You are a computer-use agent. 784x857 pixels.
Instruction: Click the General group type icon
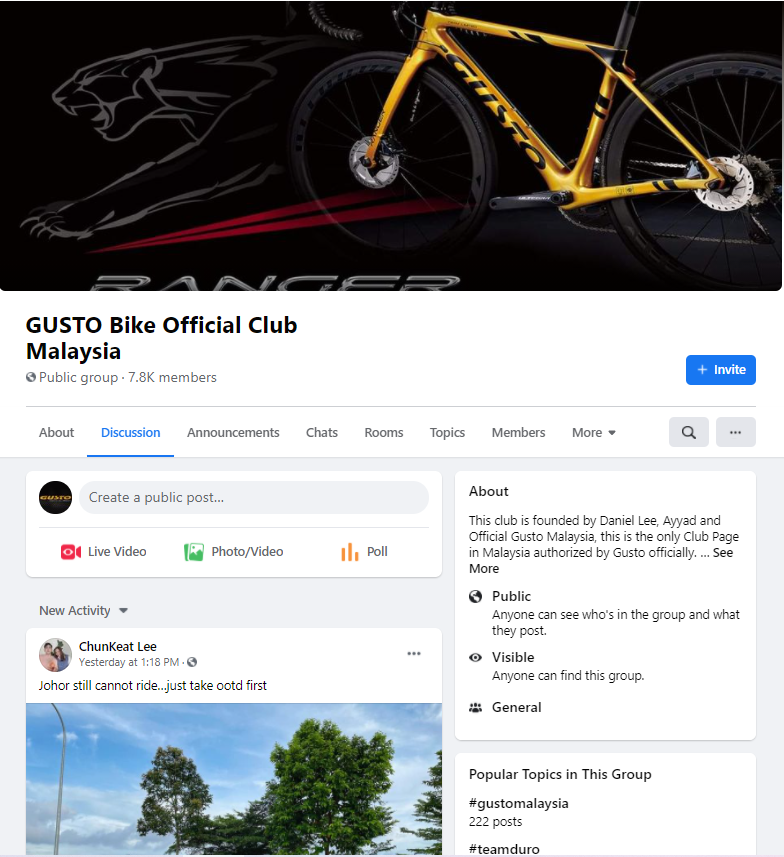point(477,707)
